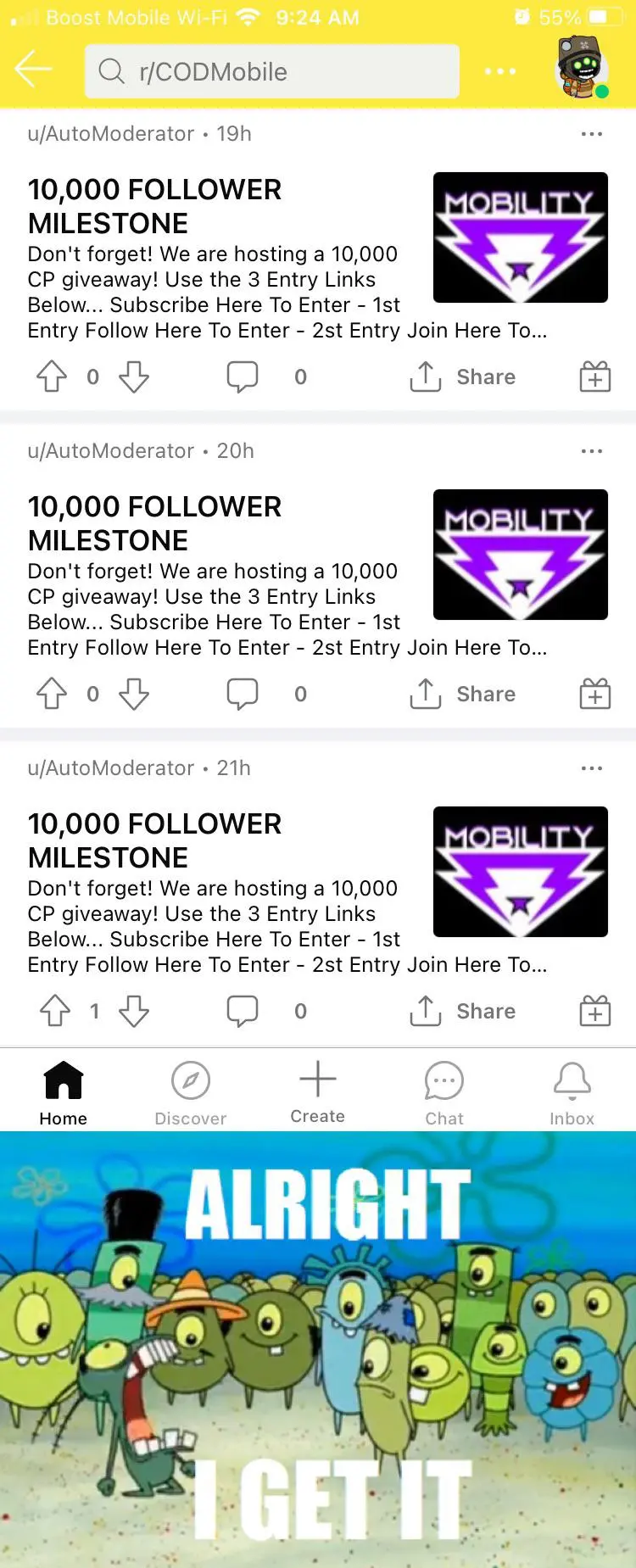Image resolution: width=636 pixels, height=1568 pixels.
Task: Expand options for the 20h post
Action: tap(591, 450)
